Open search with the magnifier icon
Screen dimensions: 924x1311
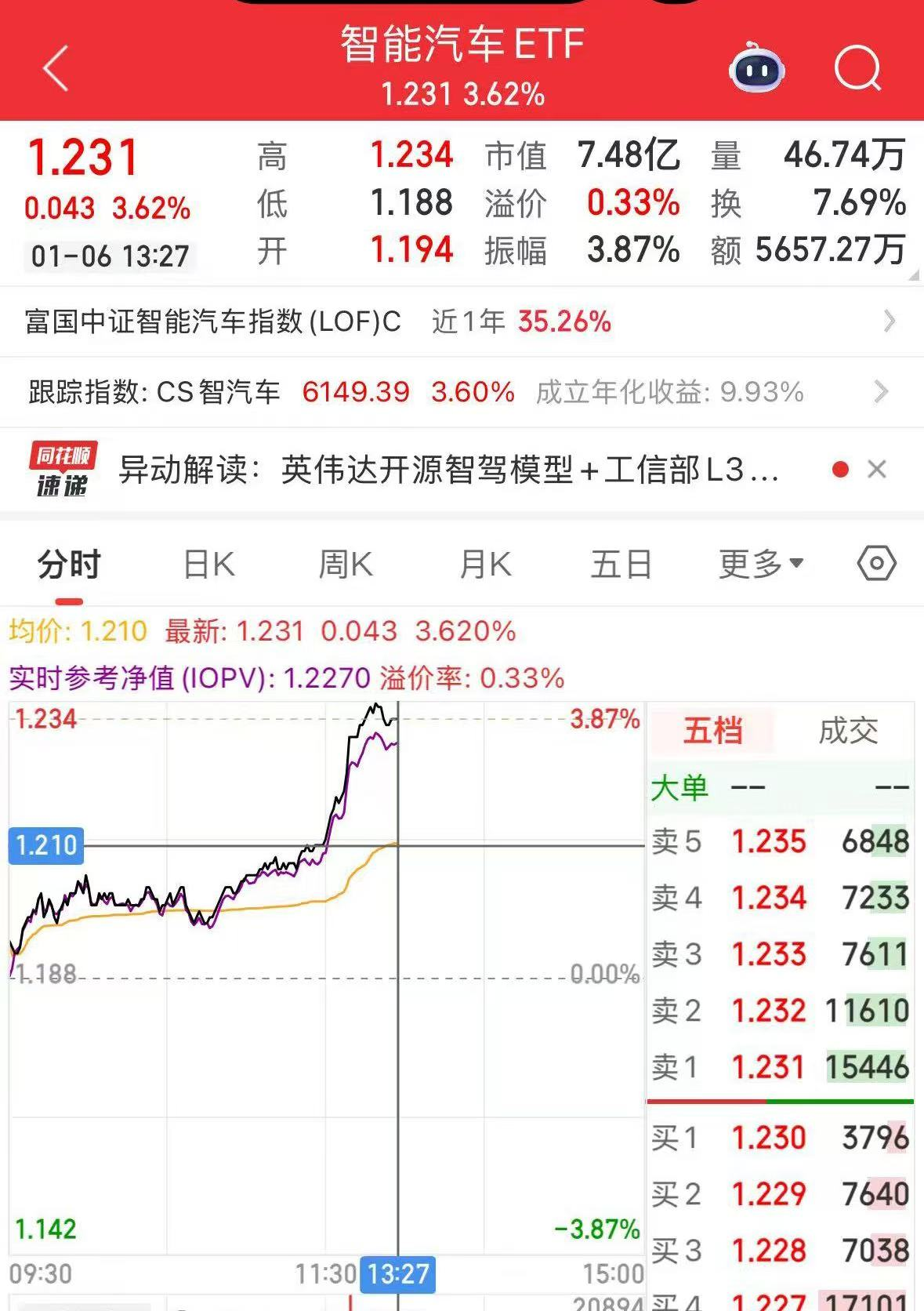[857, 69]
